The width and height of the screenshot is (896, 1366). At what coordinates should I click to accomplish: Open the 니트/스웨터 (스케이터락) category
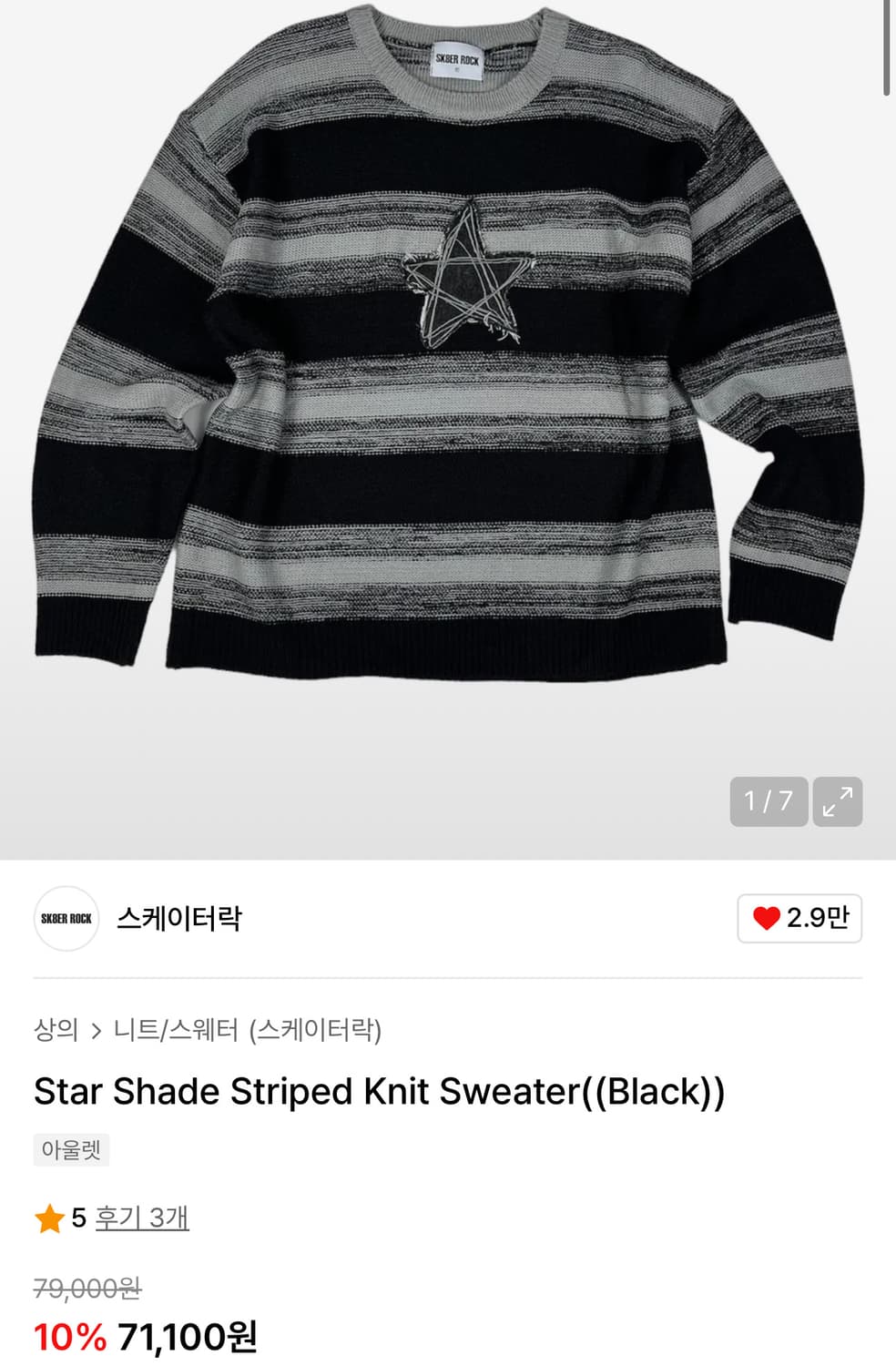250,1029
